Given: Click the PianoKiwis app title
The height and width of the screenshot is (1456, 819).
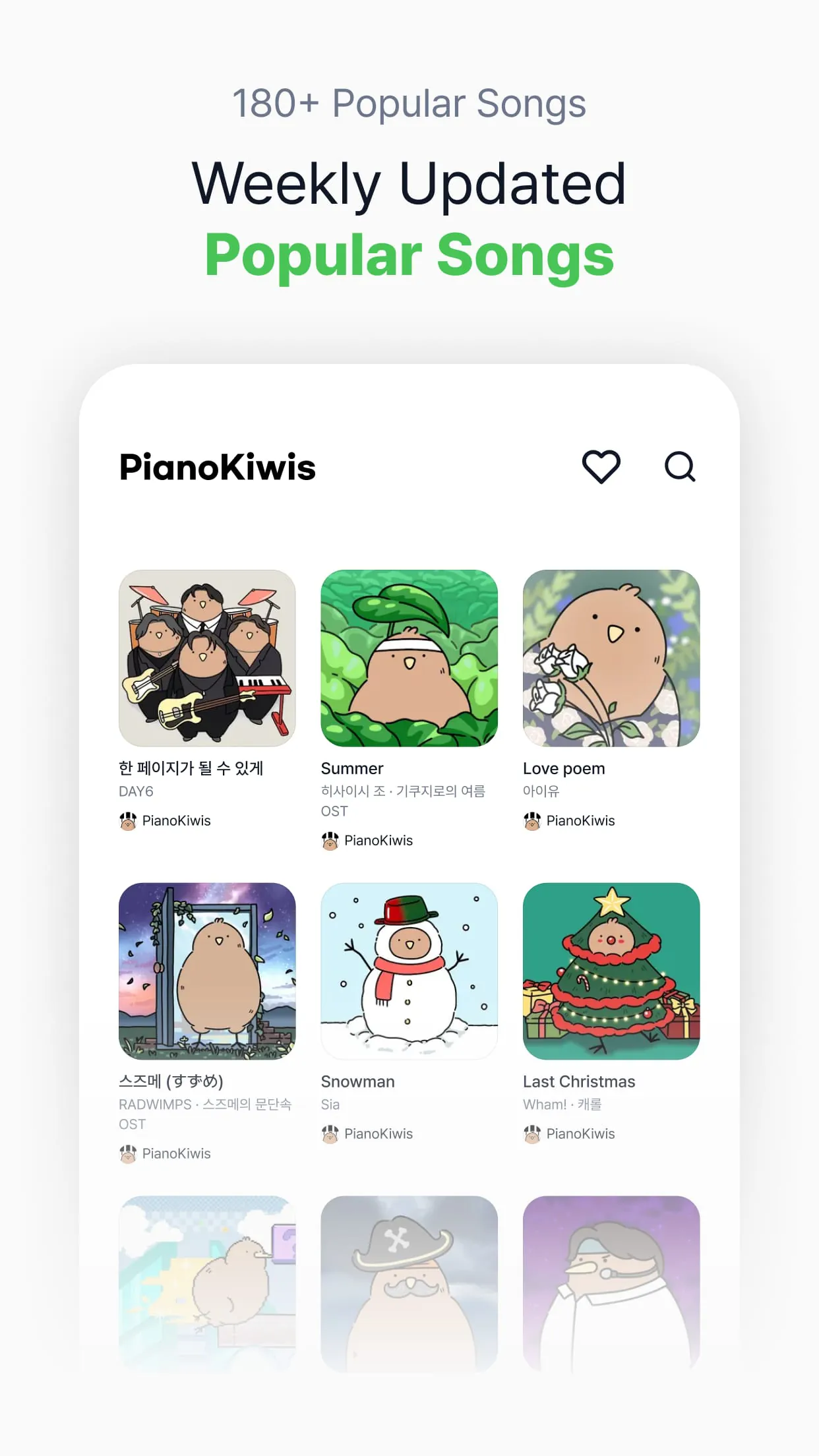Looking at the screenshot, I should [x=218, y=468].
